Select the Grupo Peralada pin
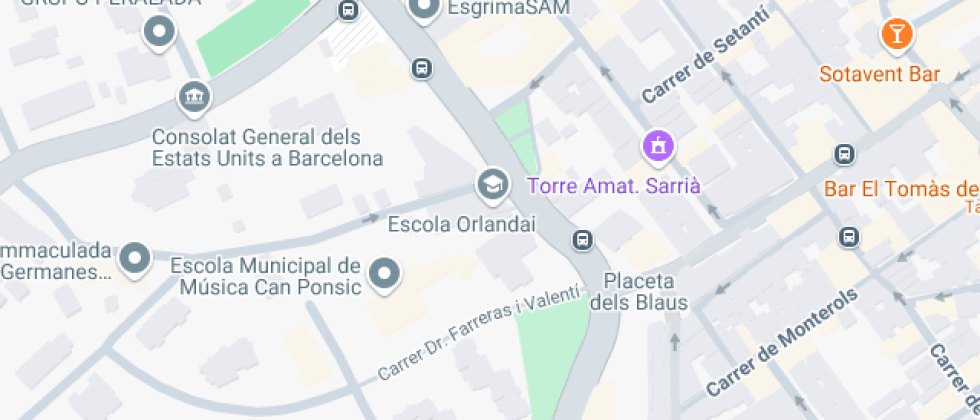This screenshot has height=420, width=980. coord(160,32)
